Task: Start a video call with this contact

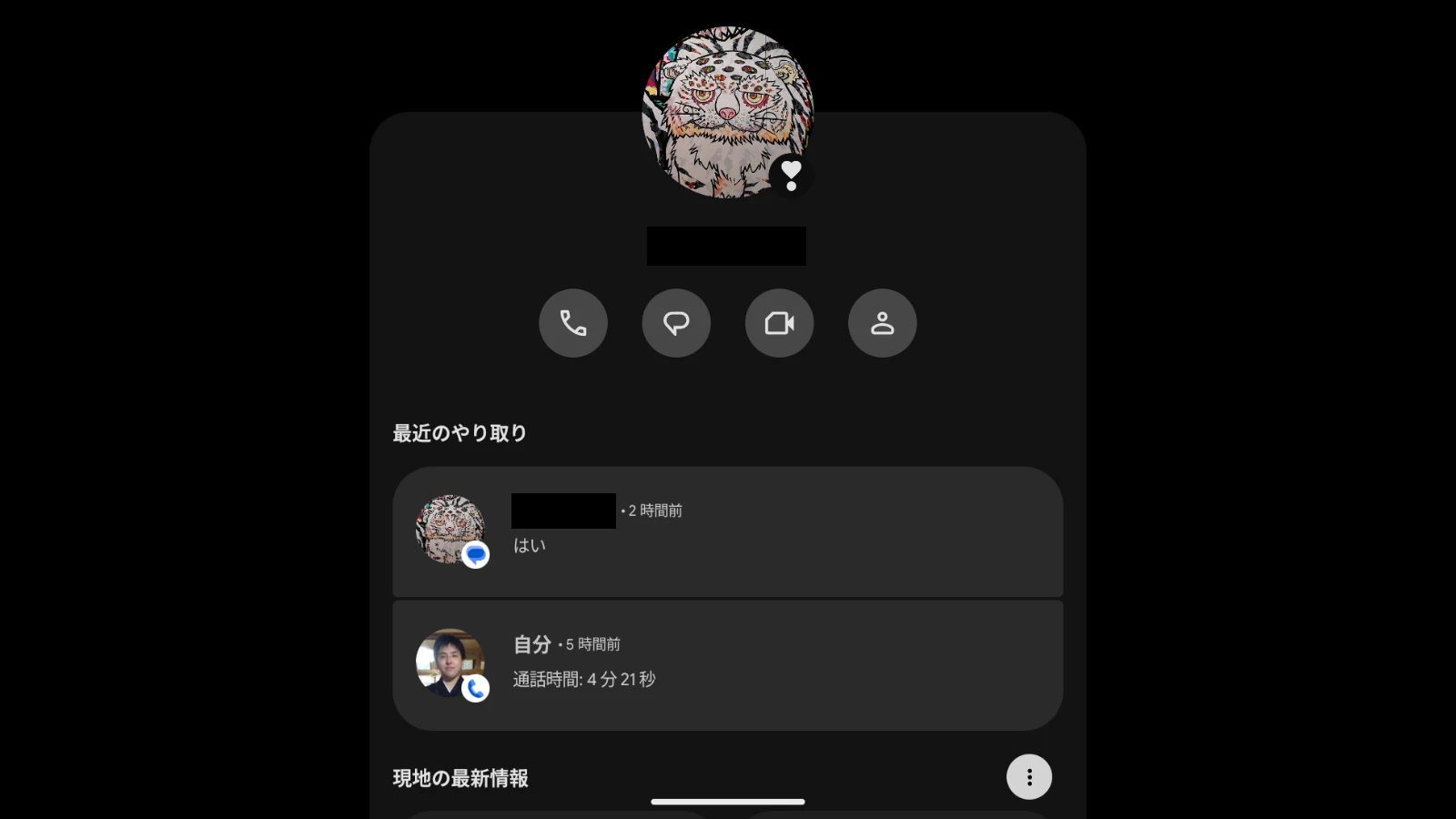Action: (779, 323)
